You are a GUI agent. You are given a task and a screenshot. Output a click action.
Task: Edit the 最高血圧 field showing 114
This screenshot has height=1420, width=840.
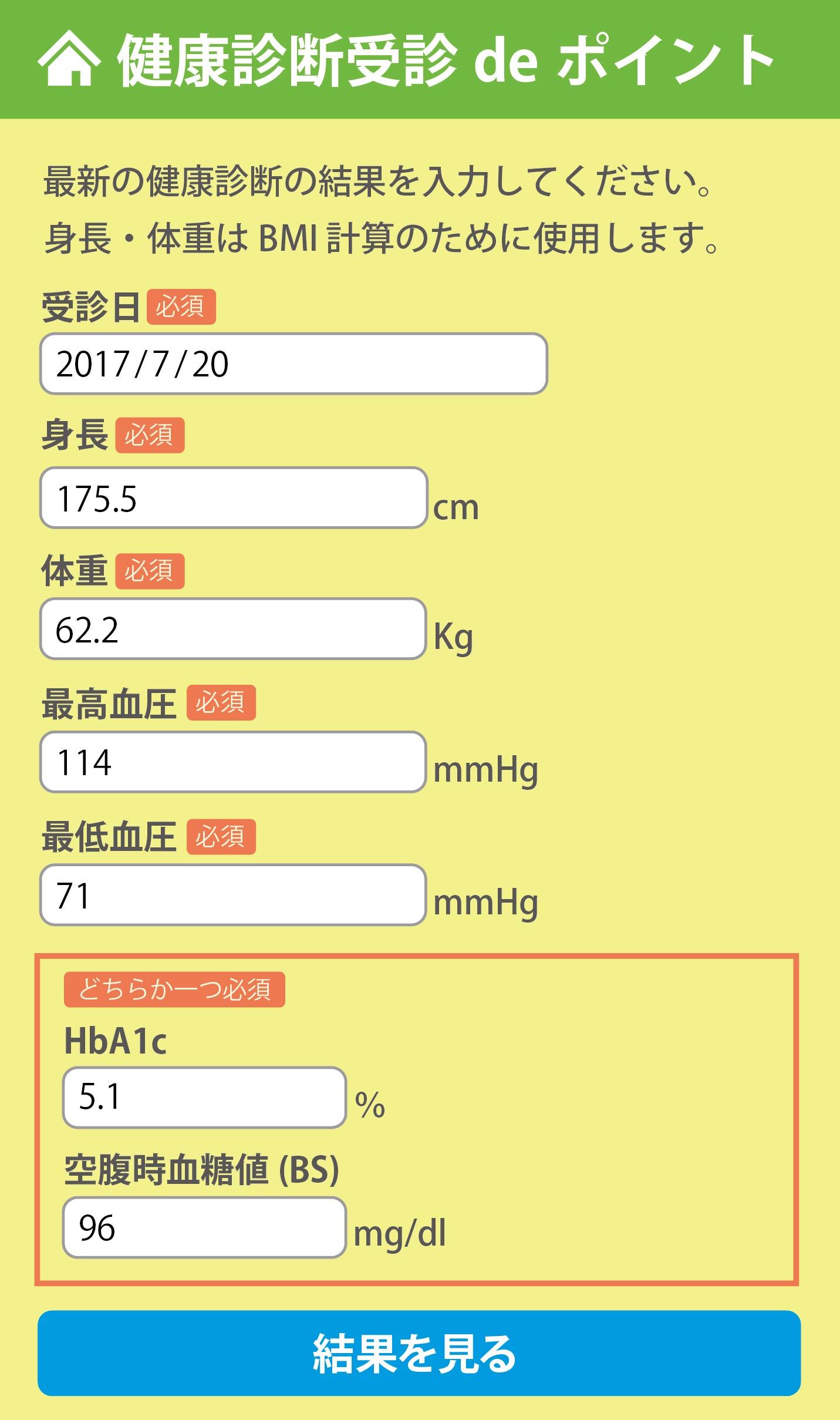tap(233, 762)
